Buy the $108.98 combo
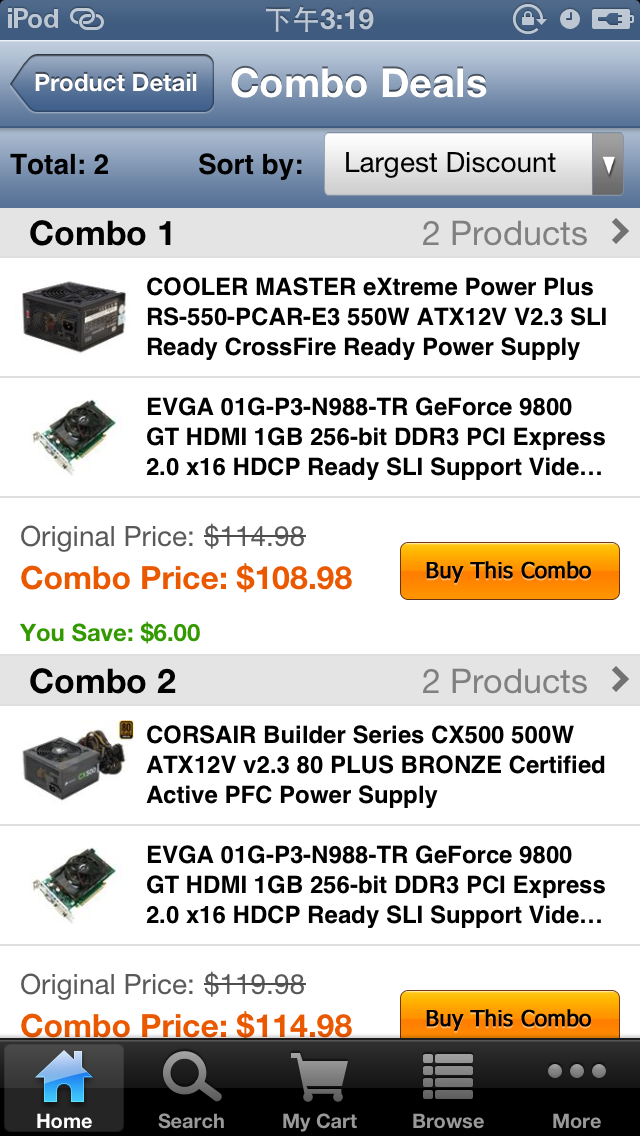 (x=509, y=571)
